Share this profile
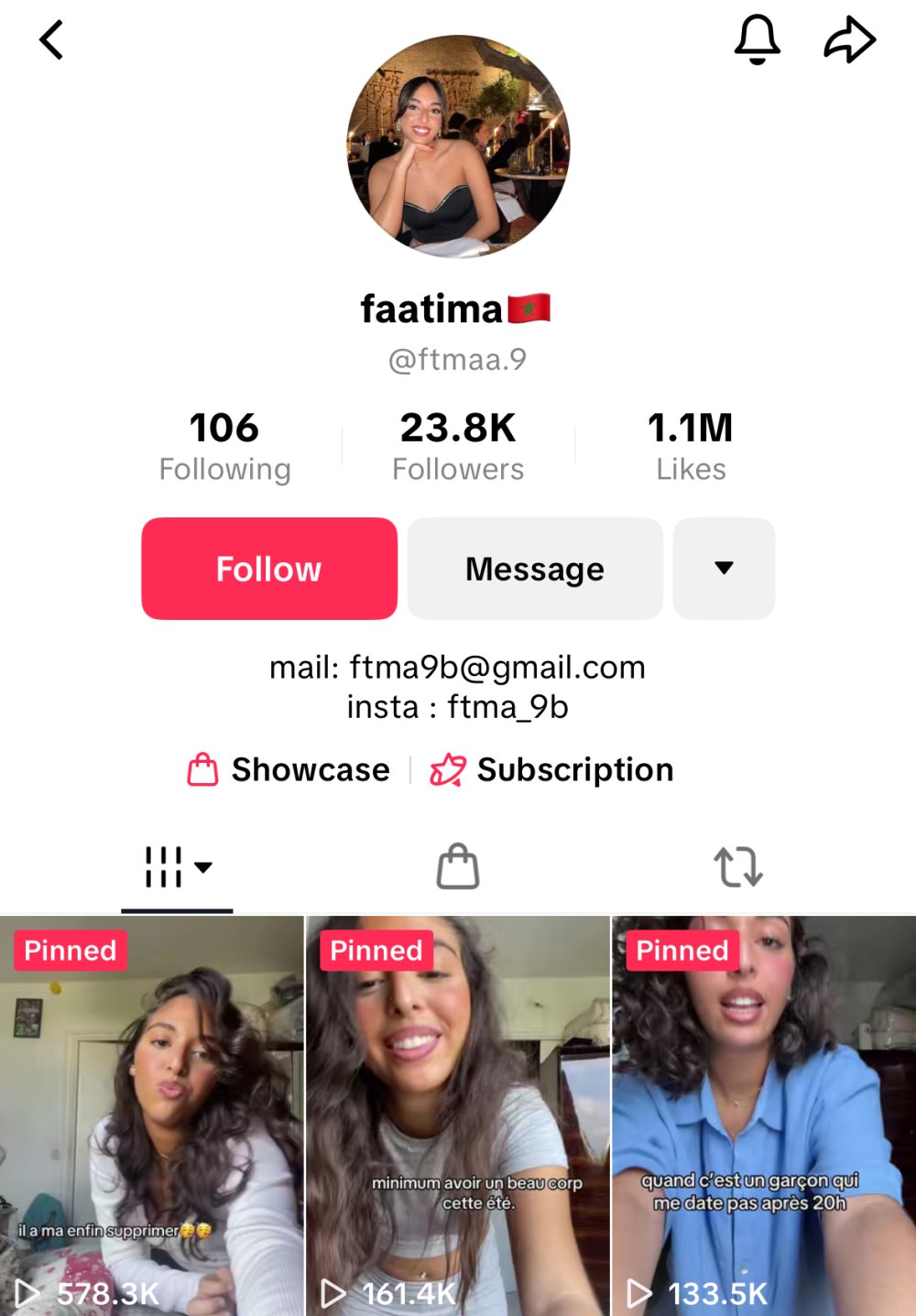The height and width of the screenshot is (1316, 916). (x=849, y=40)
